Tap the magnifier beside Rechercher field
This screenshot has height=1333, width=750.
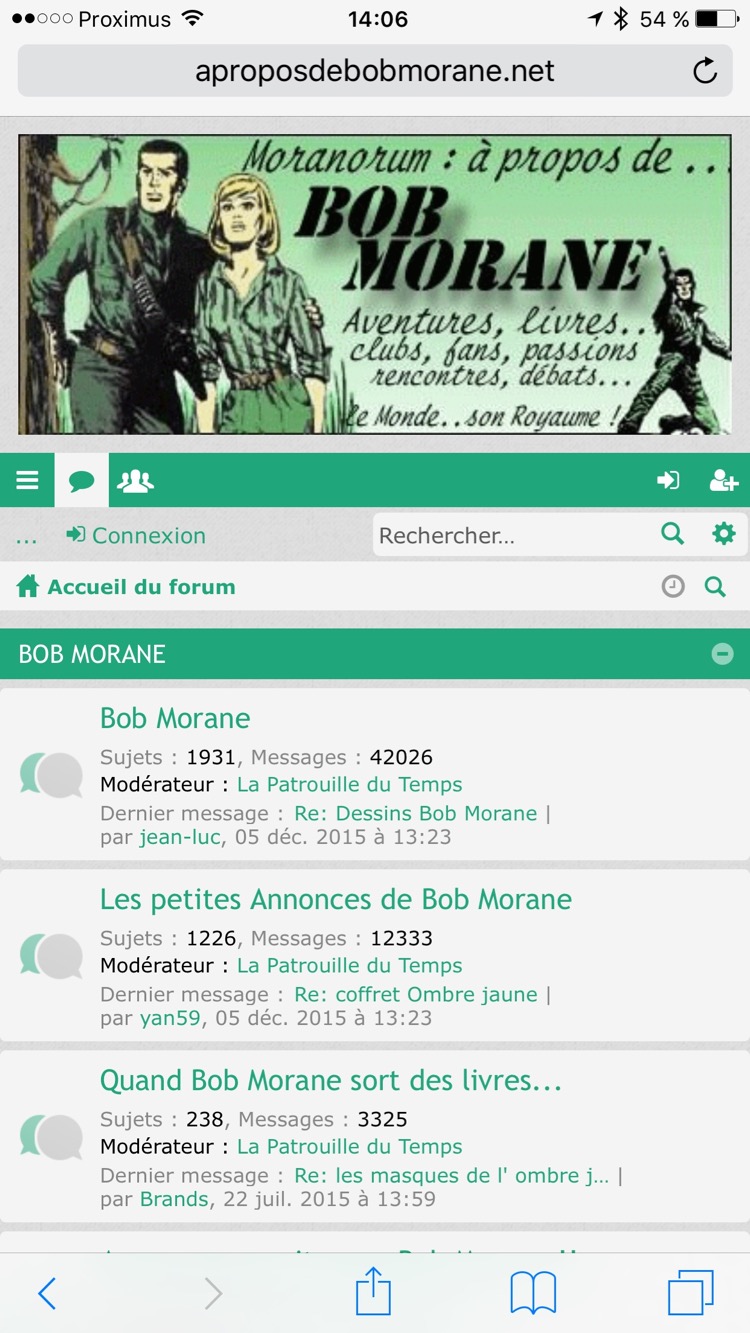(673, 535)
